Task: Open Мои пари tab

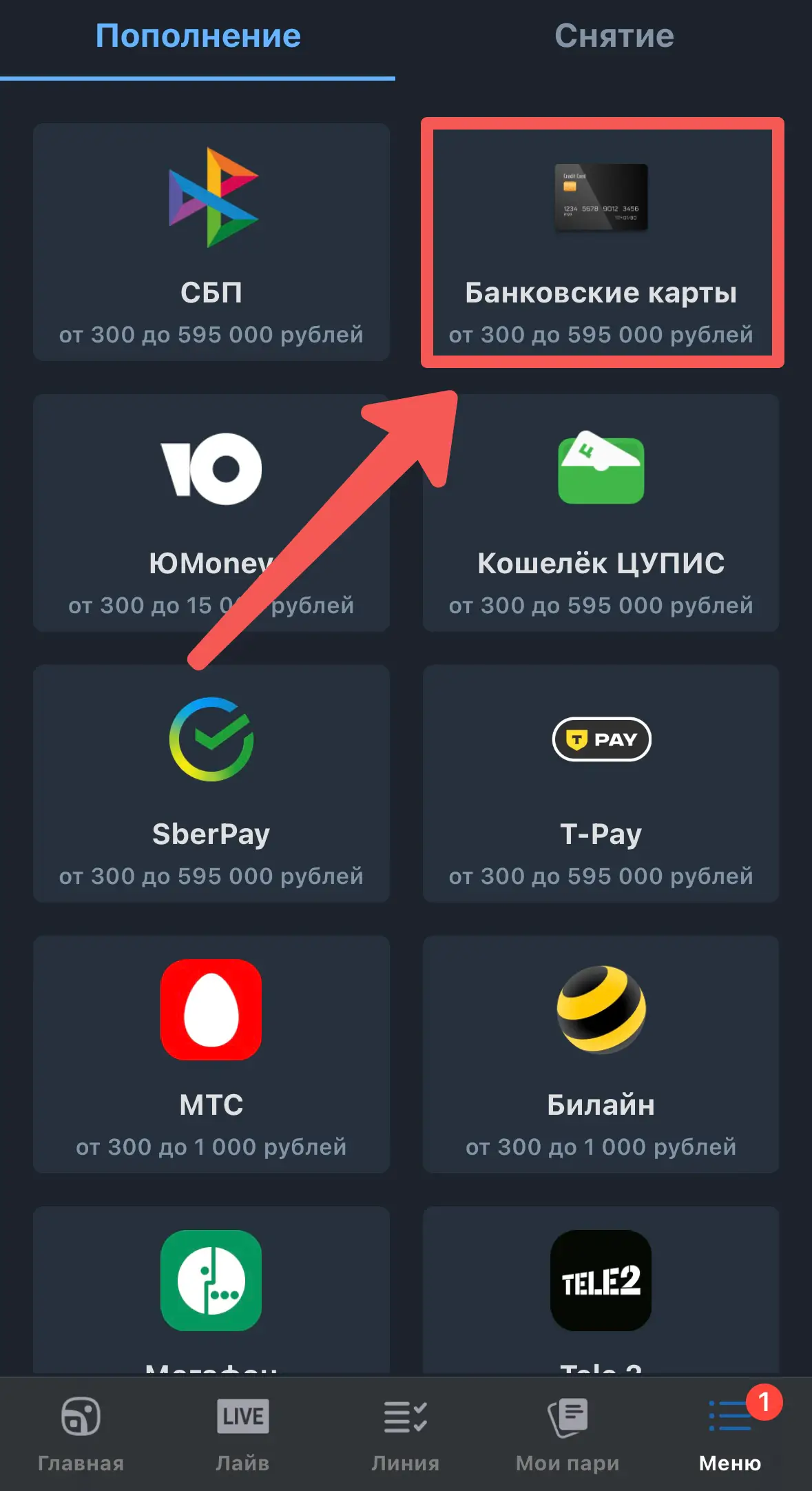Action: click(x=568, y=1433)
